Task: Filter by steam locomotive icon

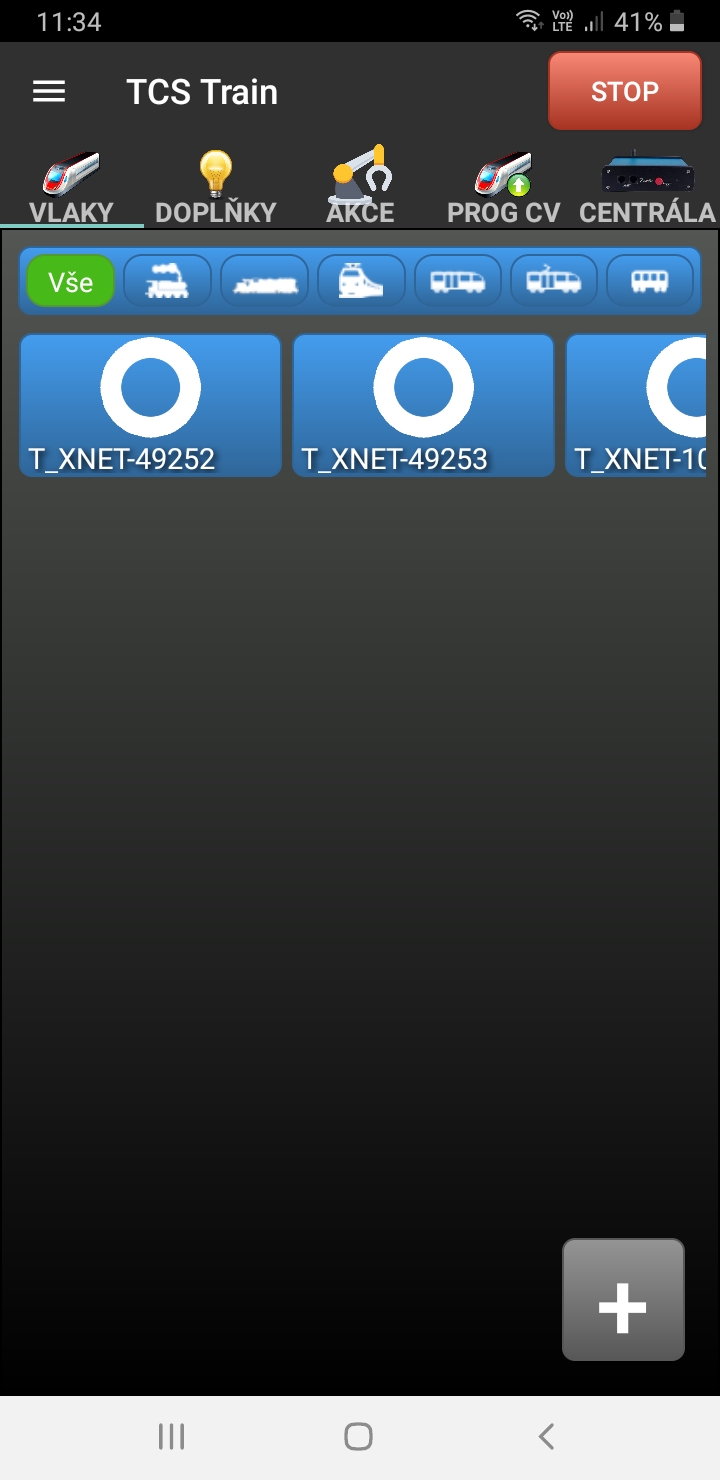Action: [x=167, y=282]
